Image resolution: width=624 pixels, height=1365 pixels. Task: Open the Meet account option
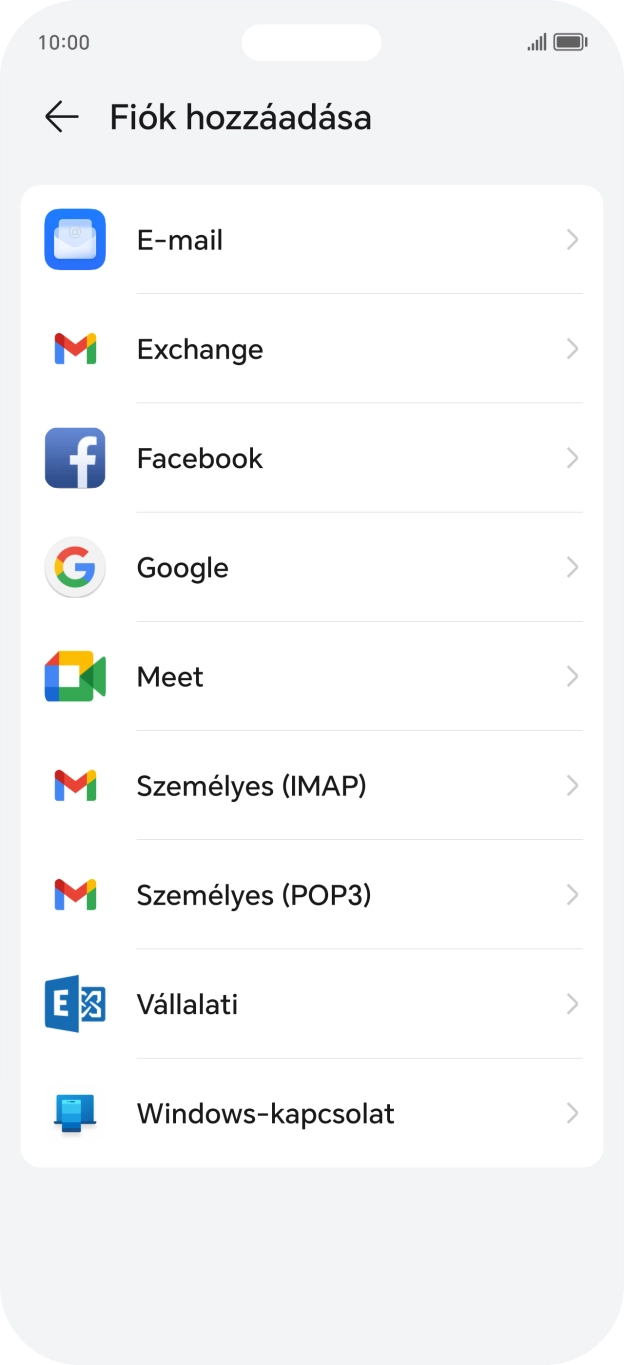pos(311,677)
